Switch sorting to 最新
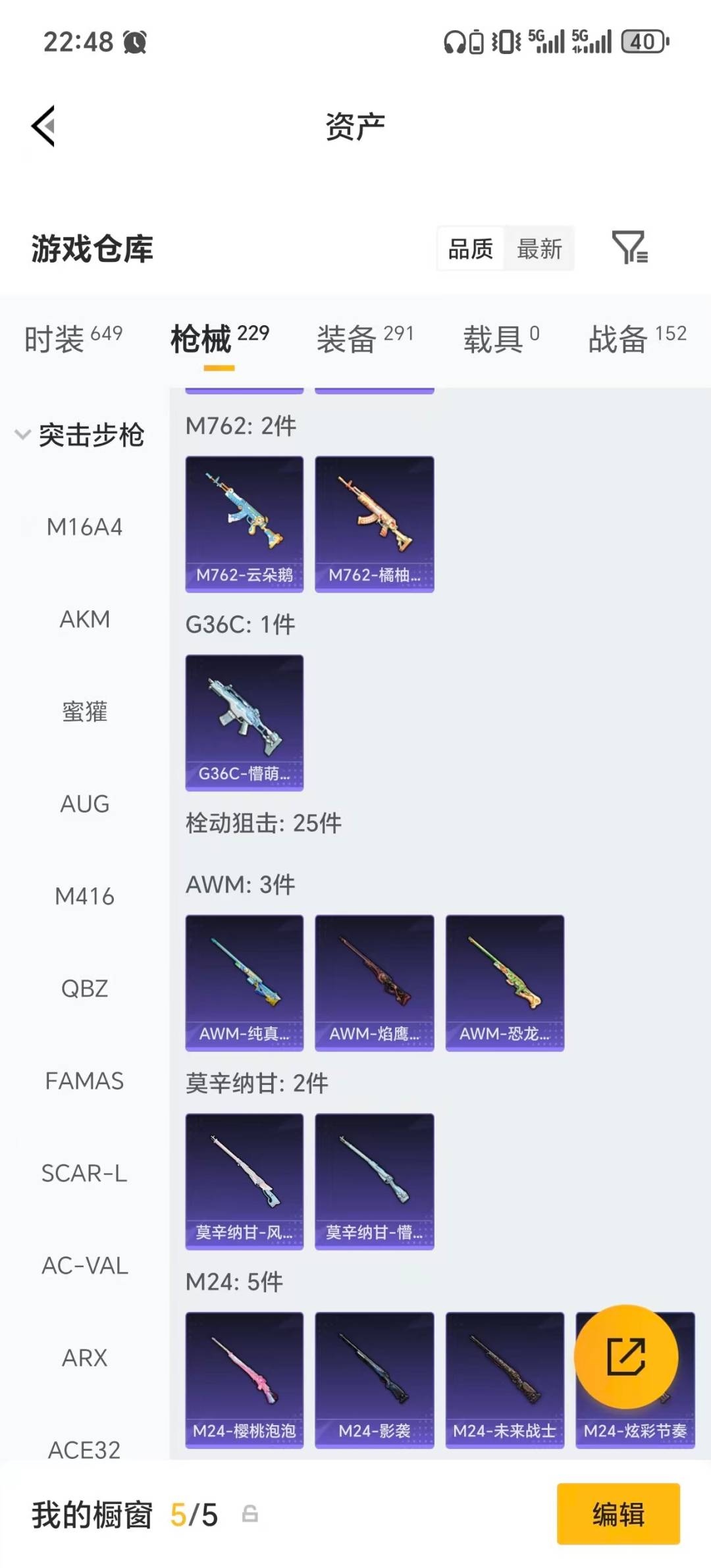 (539, 249)
